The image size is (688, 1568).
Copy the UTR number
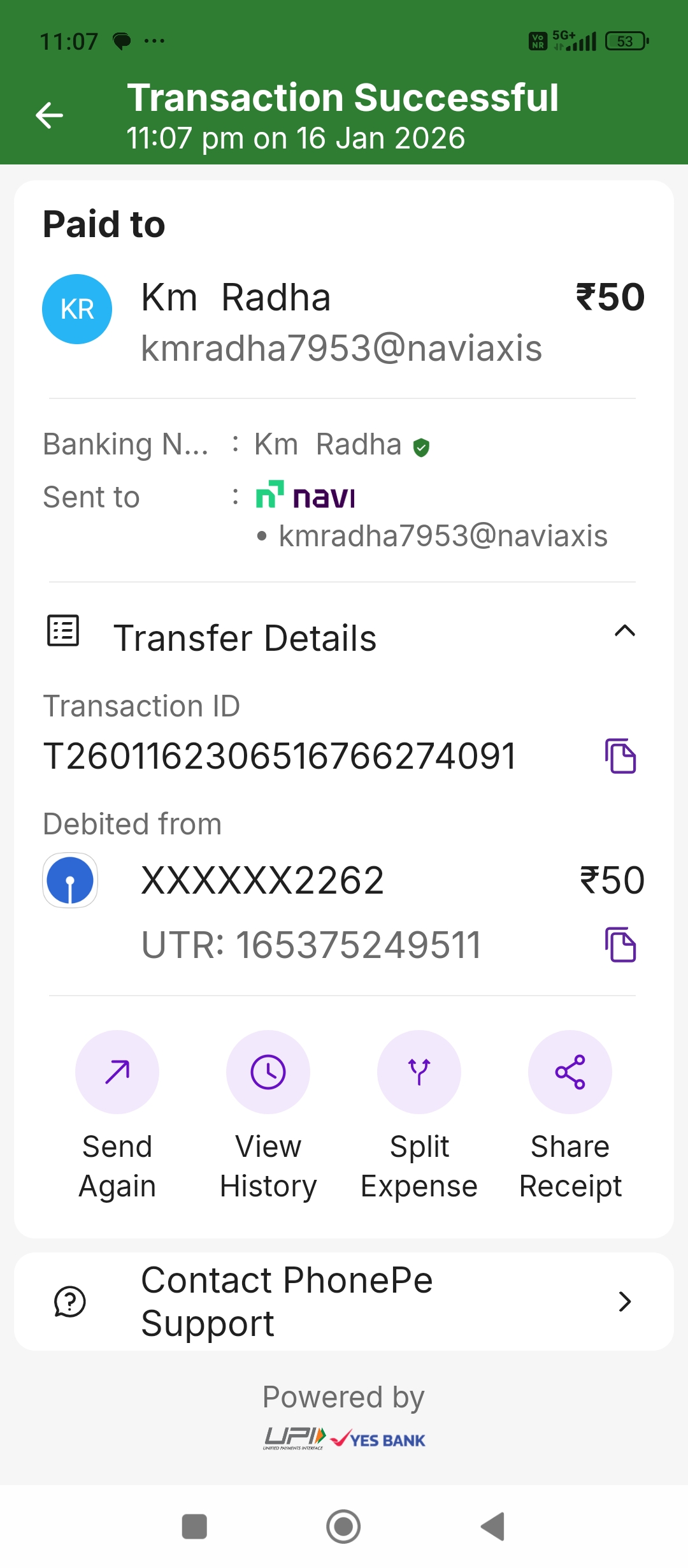(x=620, y=944)
